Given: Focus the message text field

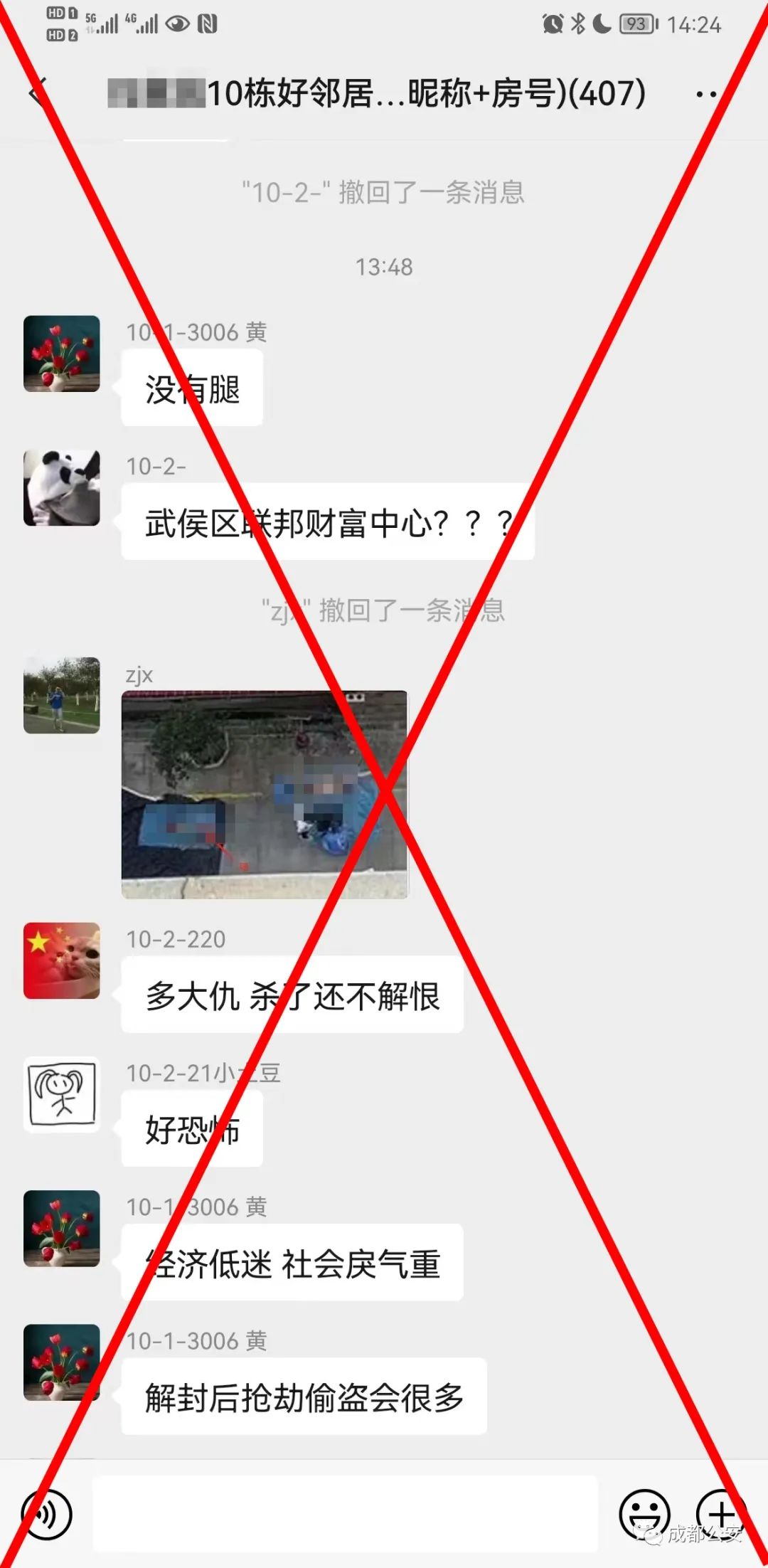Looking at the screenshot, I should [x=345, y=1513].
